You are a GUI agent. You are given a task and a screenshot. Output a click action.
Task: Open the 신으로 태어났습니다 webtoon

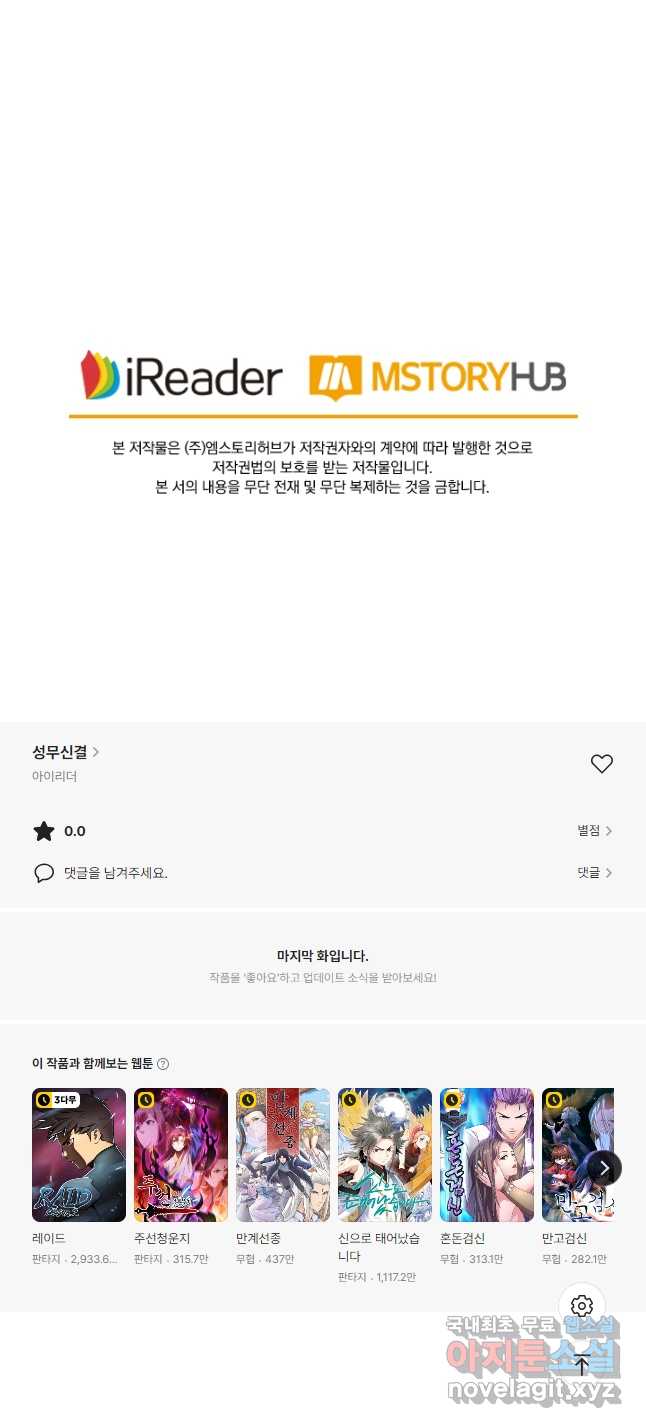coord(385,1155)
